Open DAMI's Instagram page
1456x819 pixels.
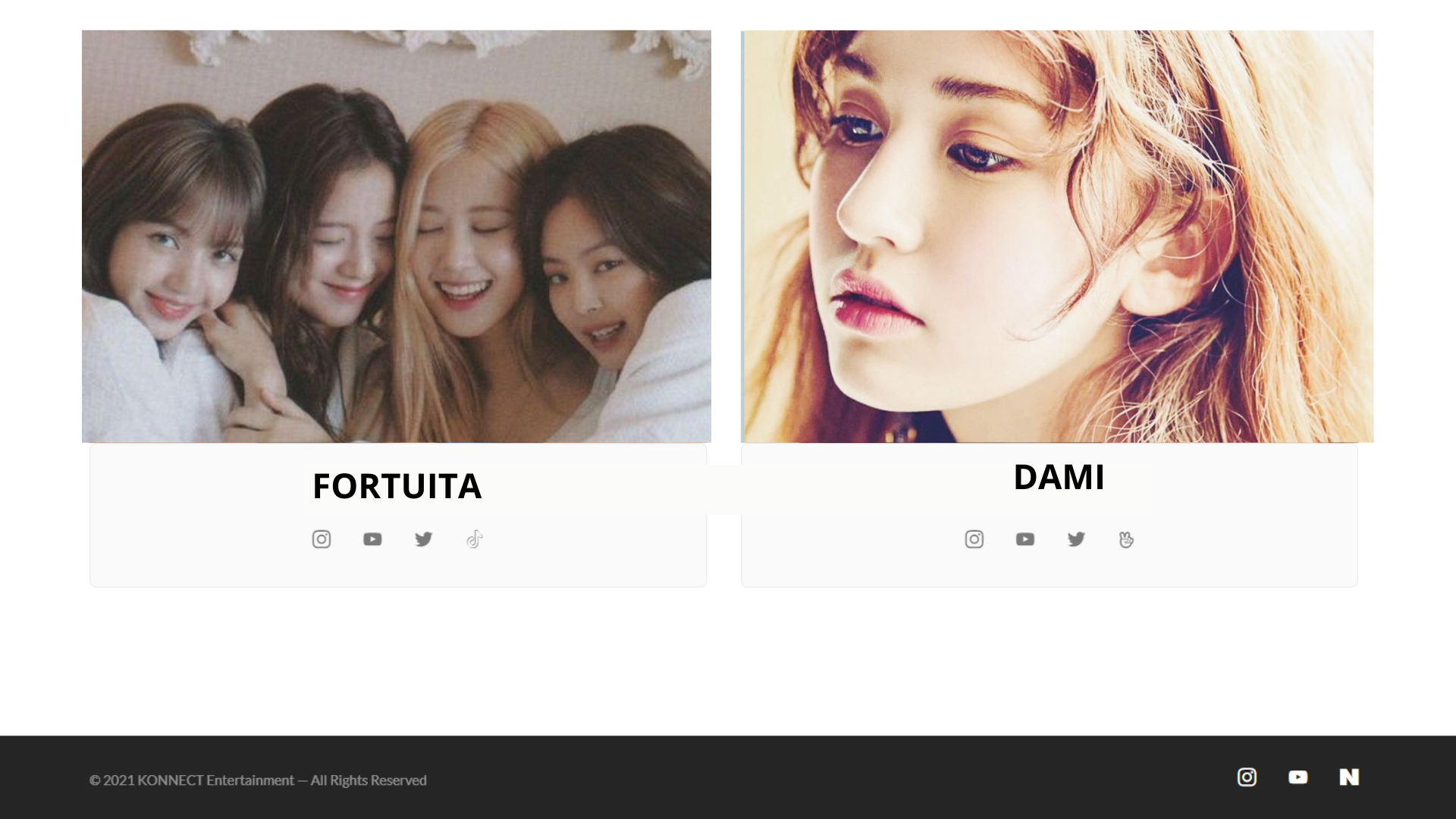[x=974, y=539]
